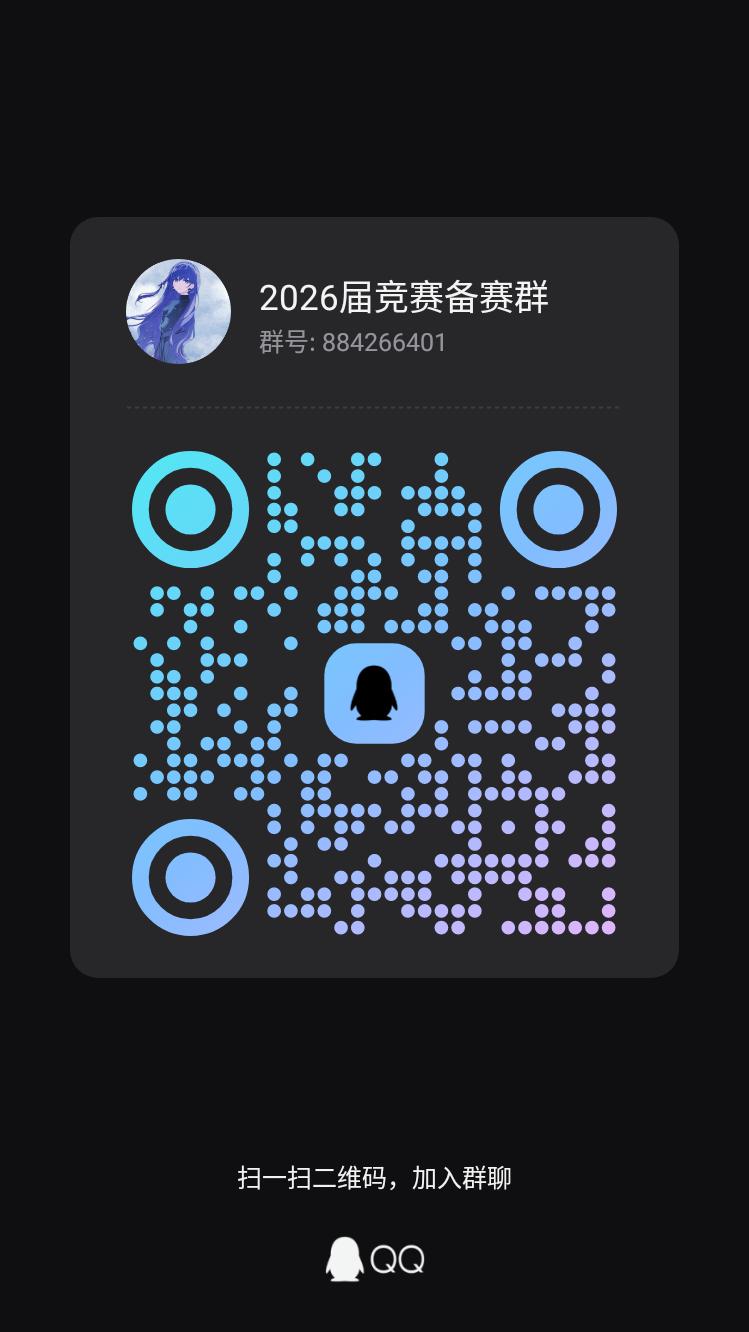Click the group number 884266401

click(x=383, y=343)
